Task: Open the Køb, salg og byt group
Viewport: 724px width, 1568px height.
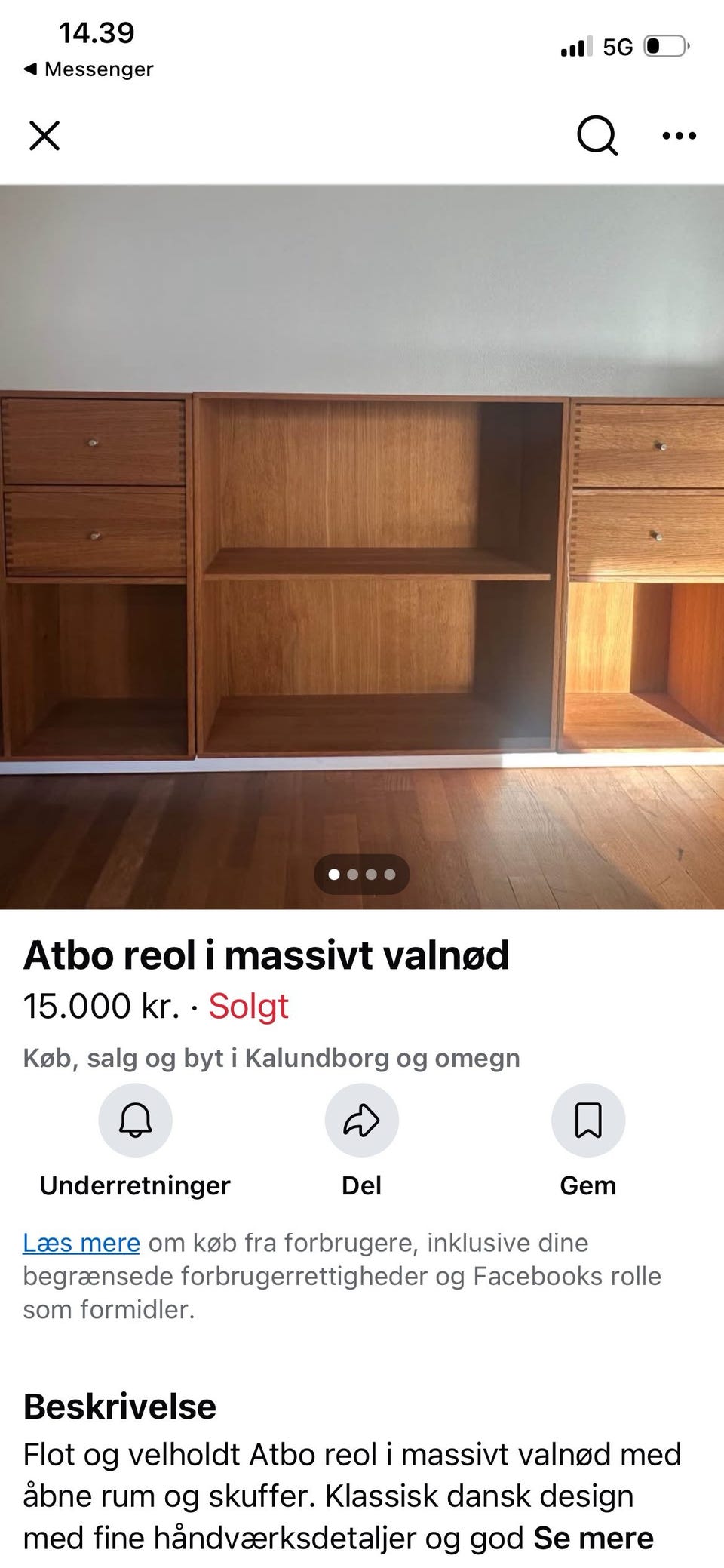Action: [271, 1058]
